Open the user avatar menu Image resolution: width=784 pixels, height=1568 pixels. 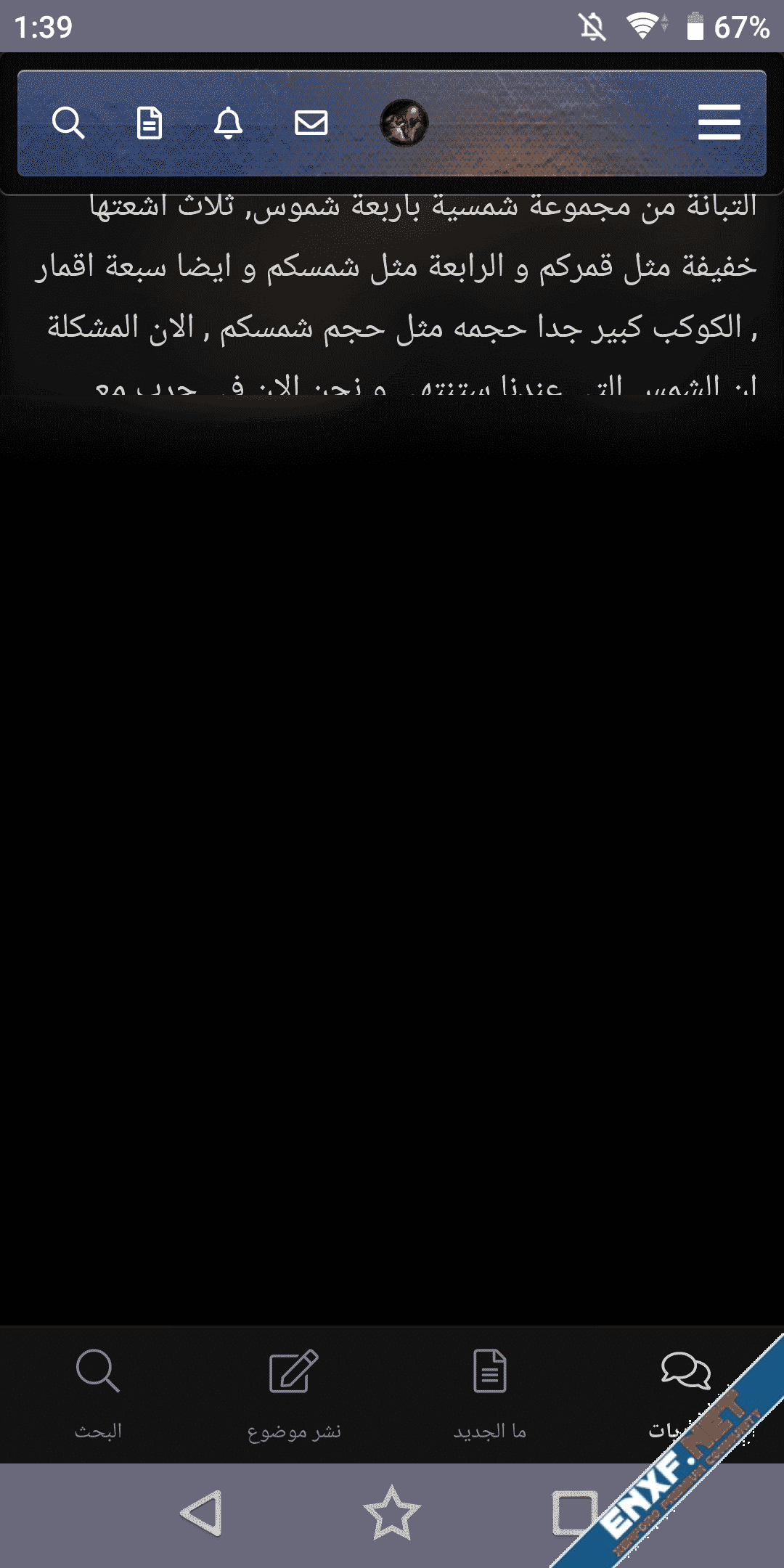click(x=404, y=123)
